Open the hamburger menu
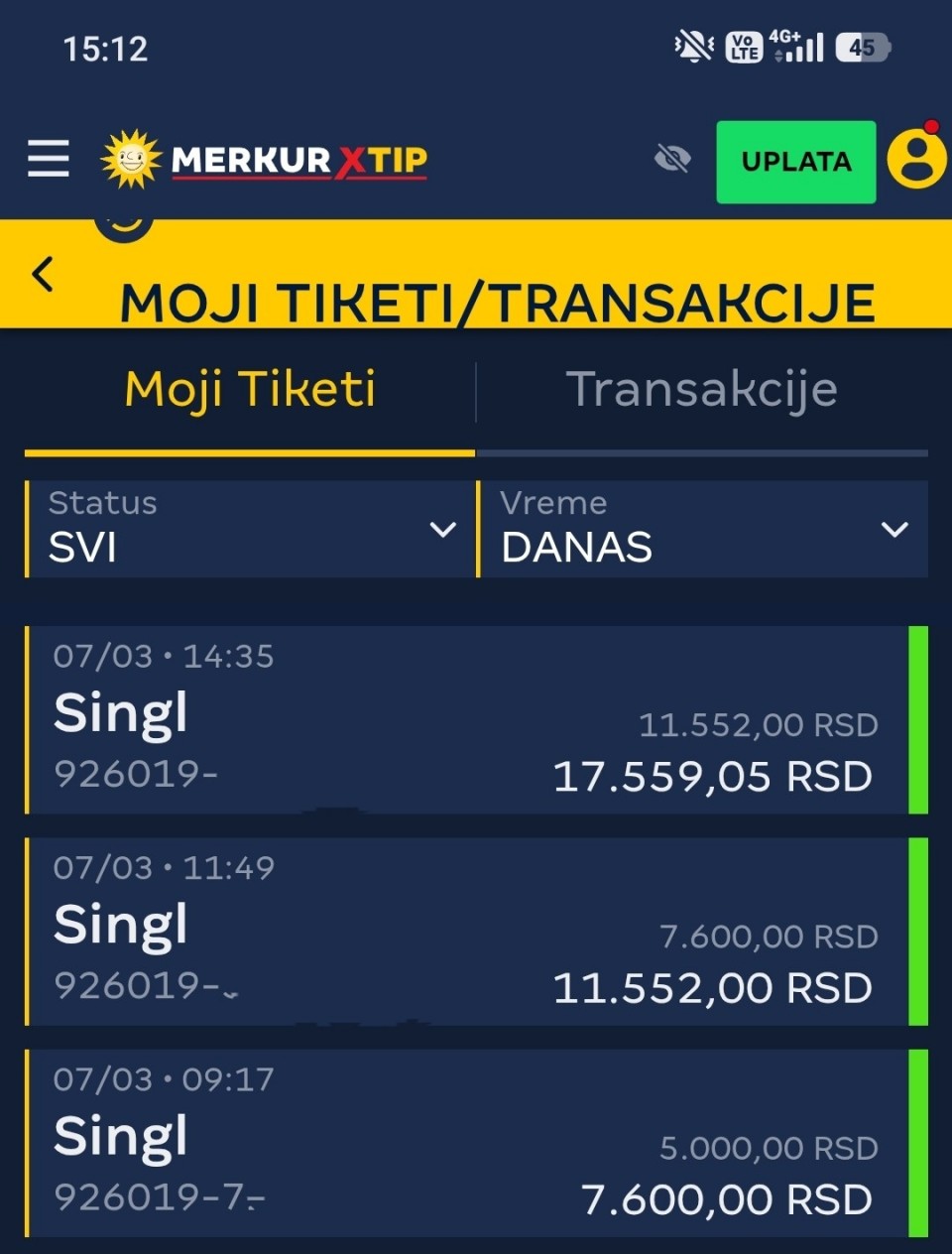This screenshot has height=1254, width=952. 48,159
